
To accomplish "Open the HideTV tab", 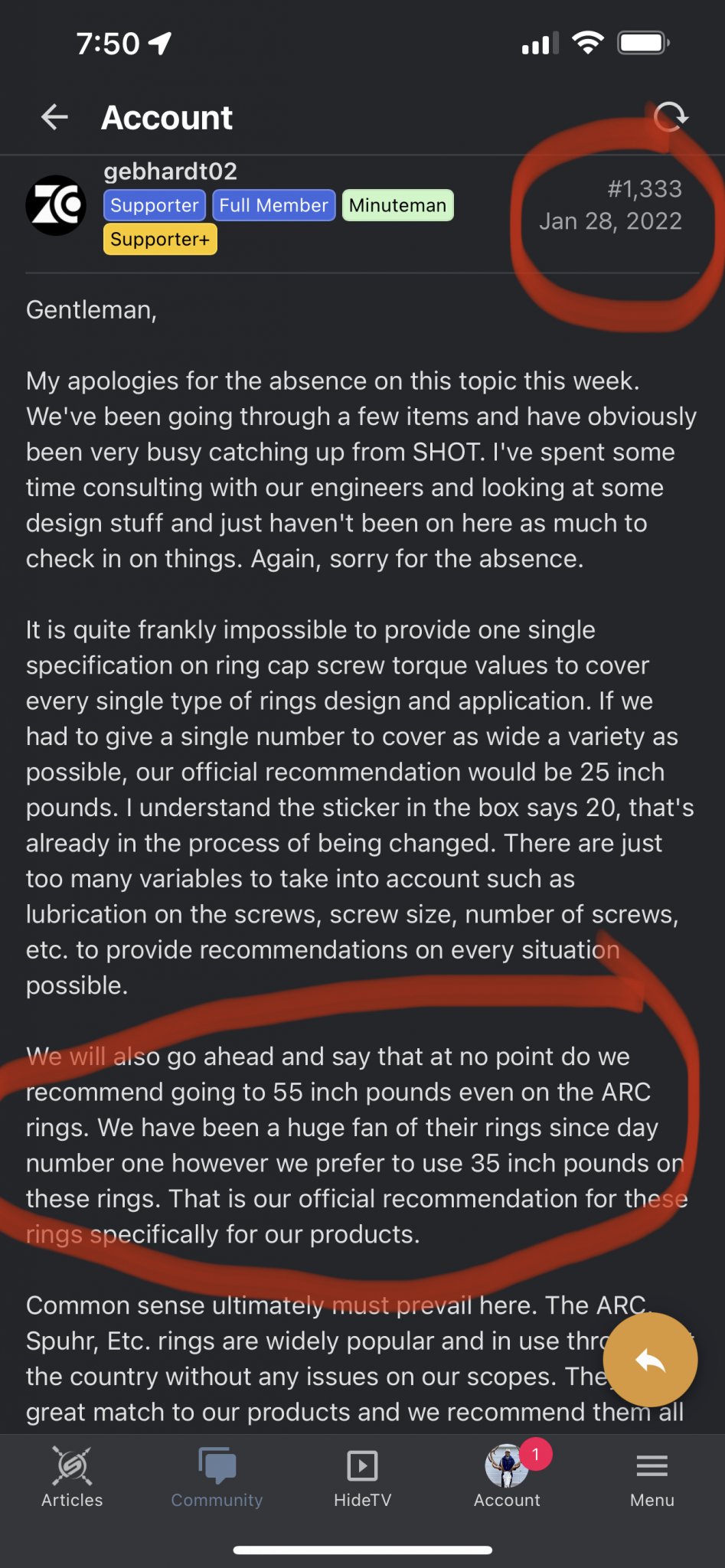I will click(x=362, y=1477).
